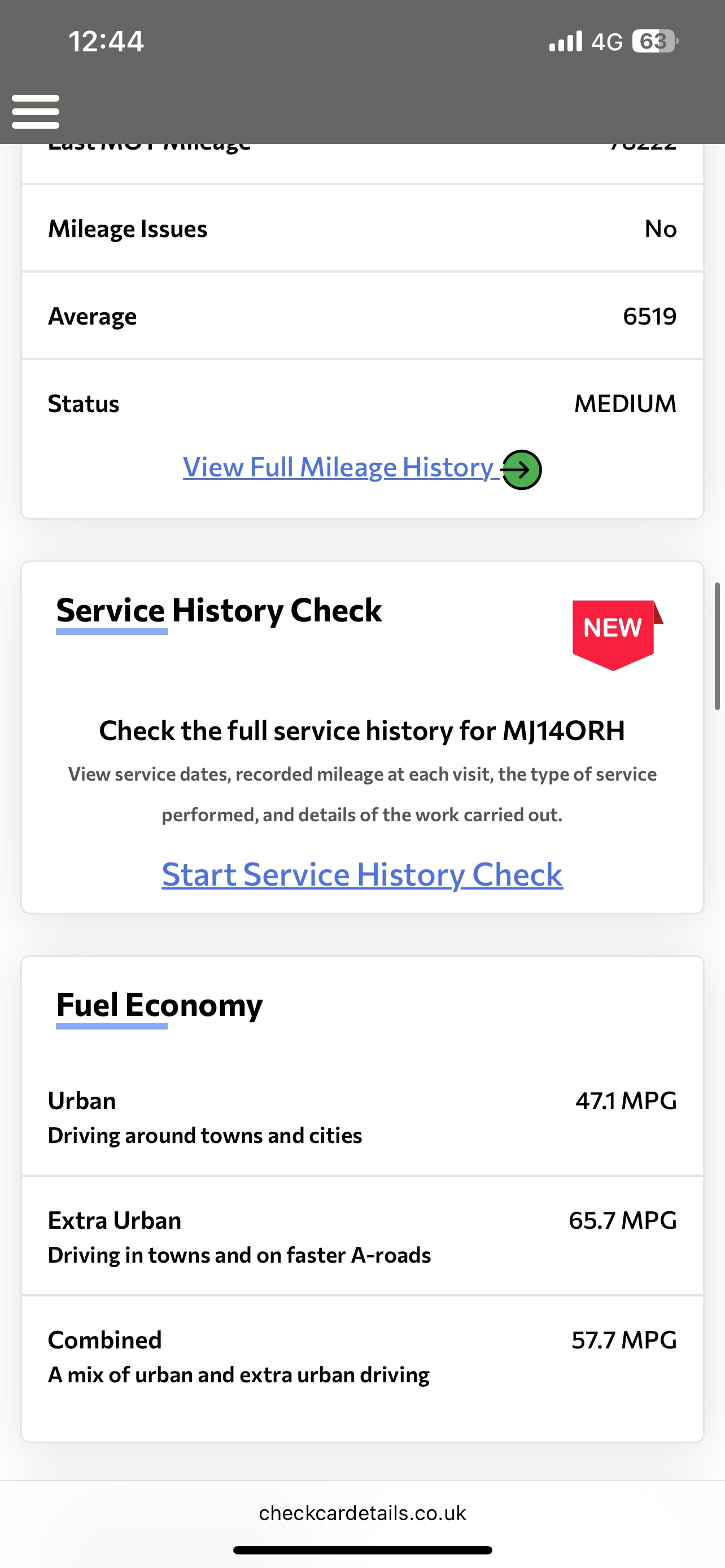This screenshot has height=1568, width=725.
Task: Tap the checkcardetails.co.uk address bar
Action: (x=362, y=1513)
